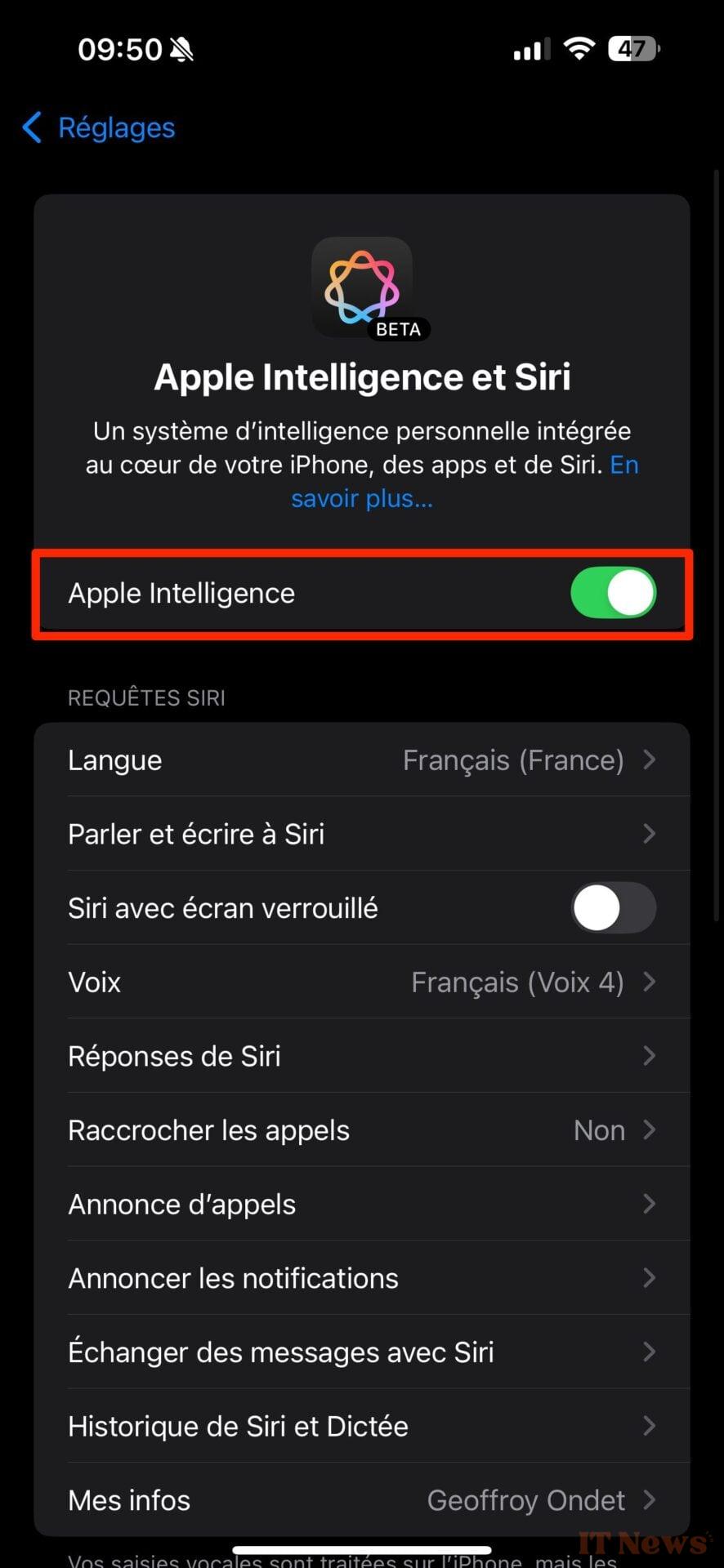Open Mes infos row
The width and height of the screenshot is (724, 1568).
362,1500
